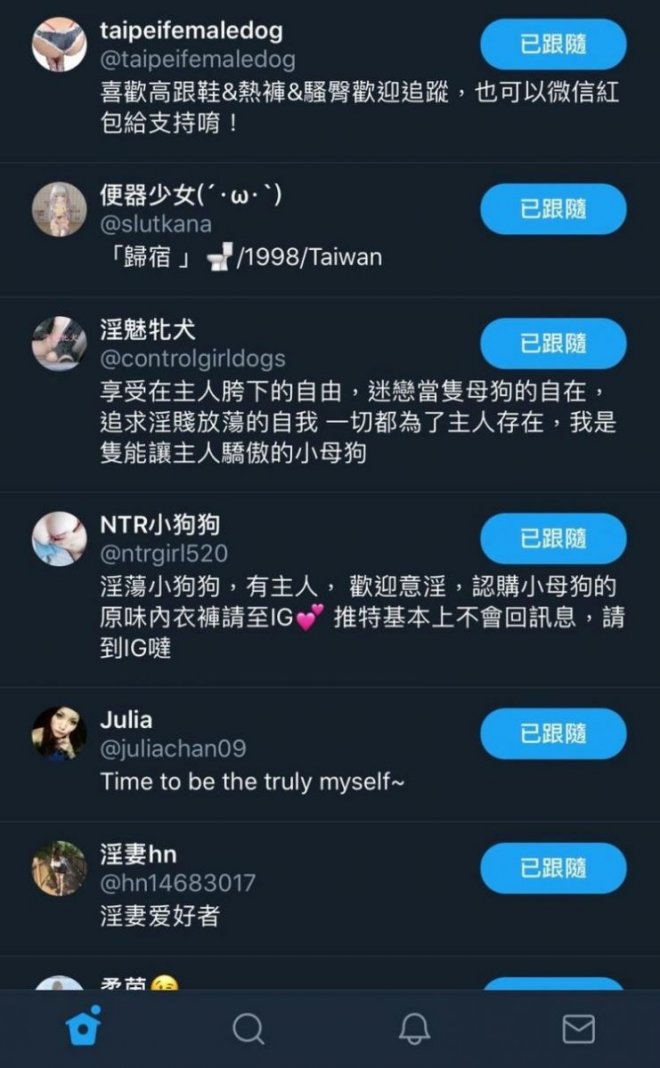The height and width of the screenshot is (1068, 660).
Task: Switch to the Search tab
Action: [248, 1028]
